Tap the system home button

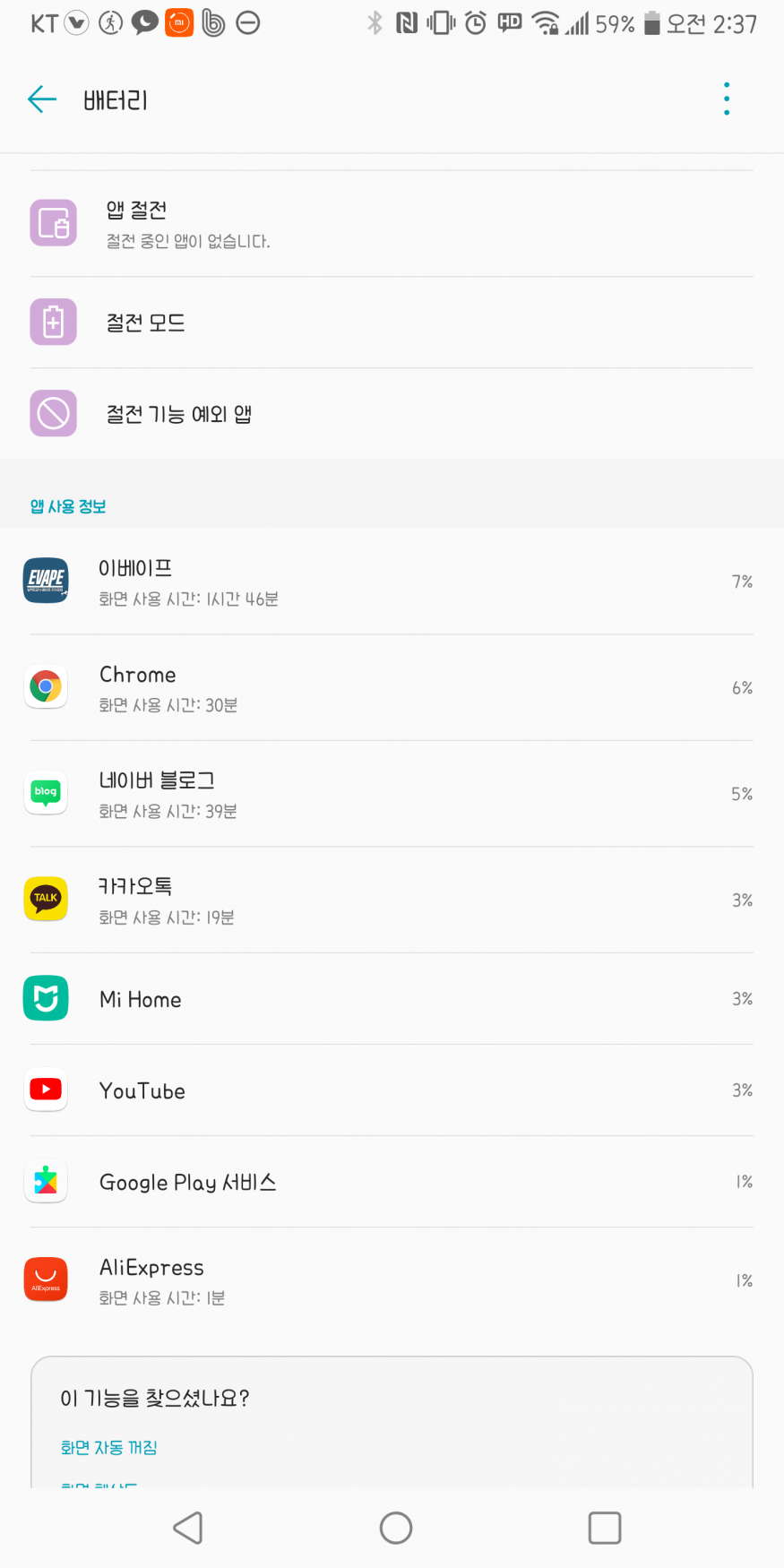click(395, 1528)
